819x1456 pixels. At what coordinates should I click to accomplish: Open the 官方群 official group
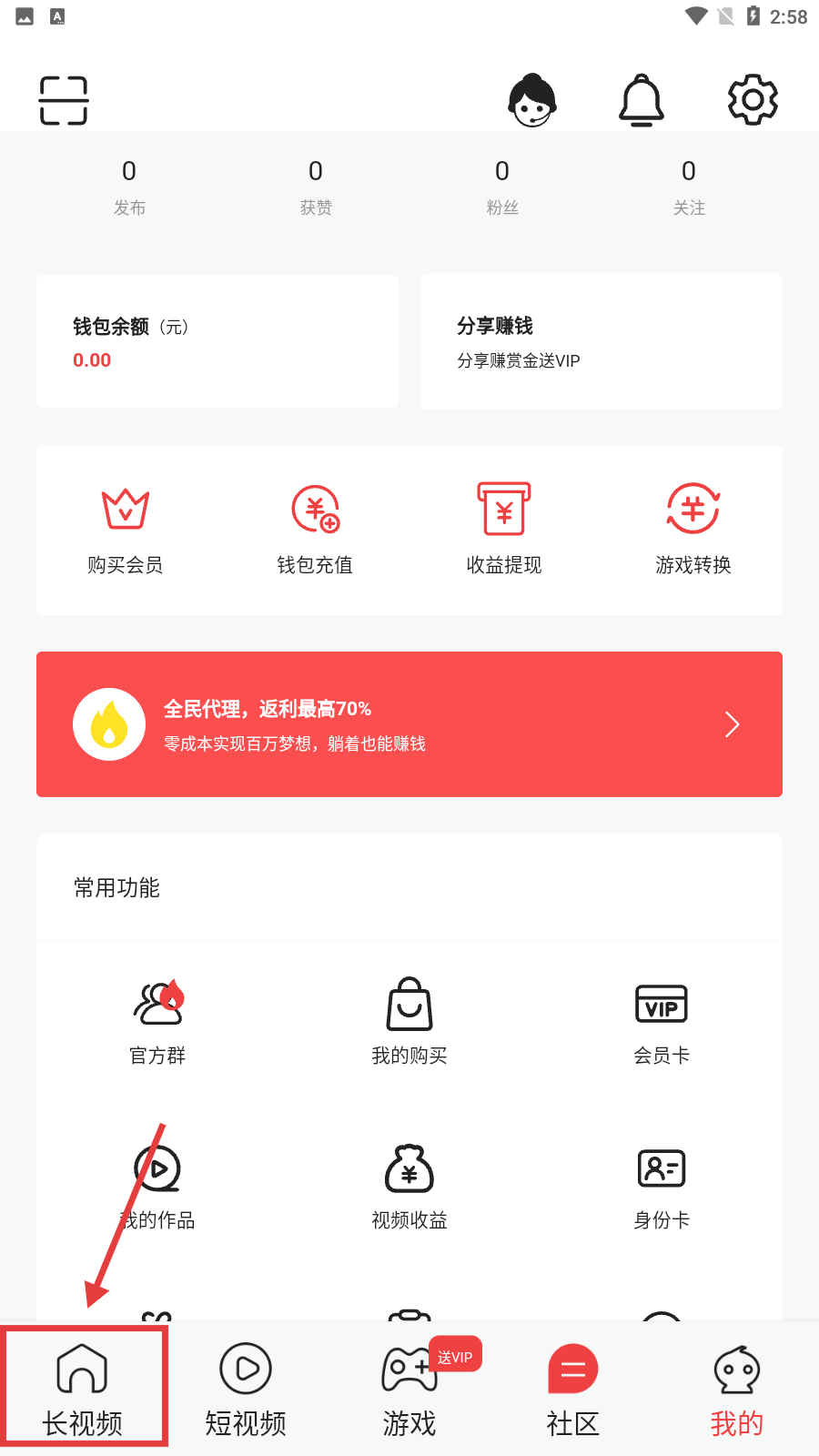coord(157,1019)
